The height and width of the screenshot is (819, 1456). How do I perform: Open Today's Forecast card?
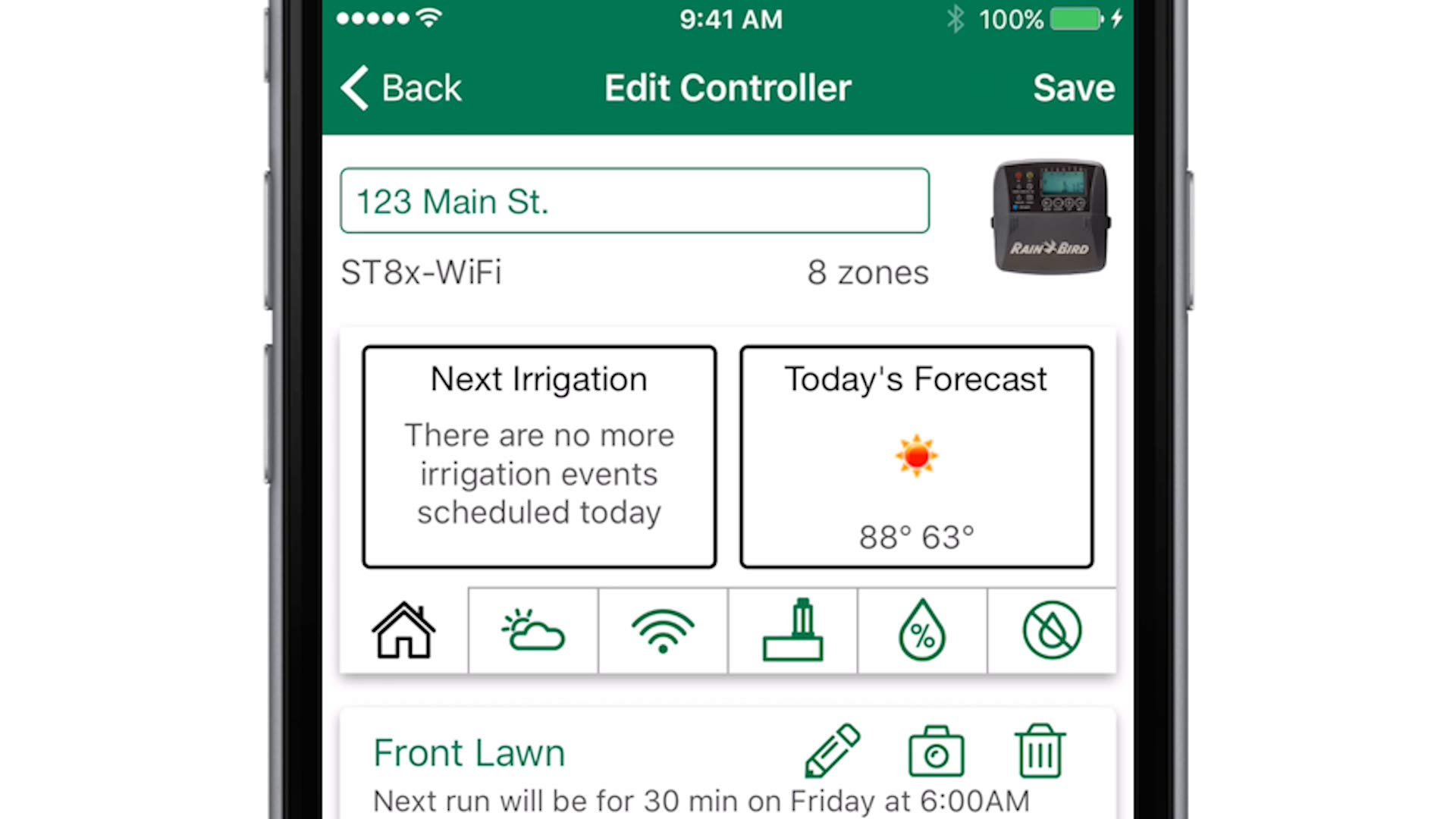coord(916,457)
